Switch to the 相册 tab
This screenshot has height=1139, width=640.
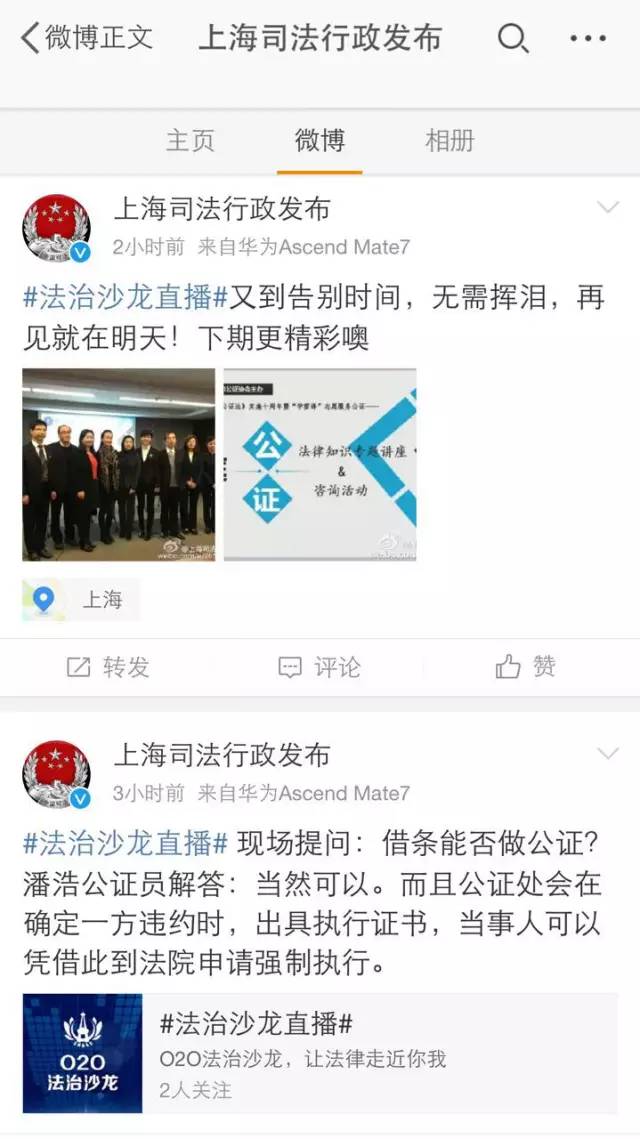click(x=449, y=140)
